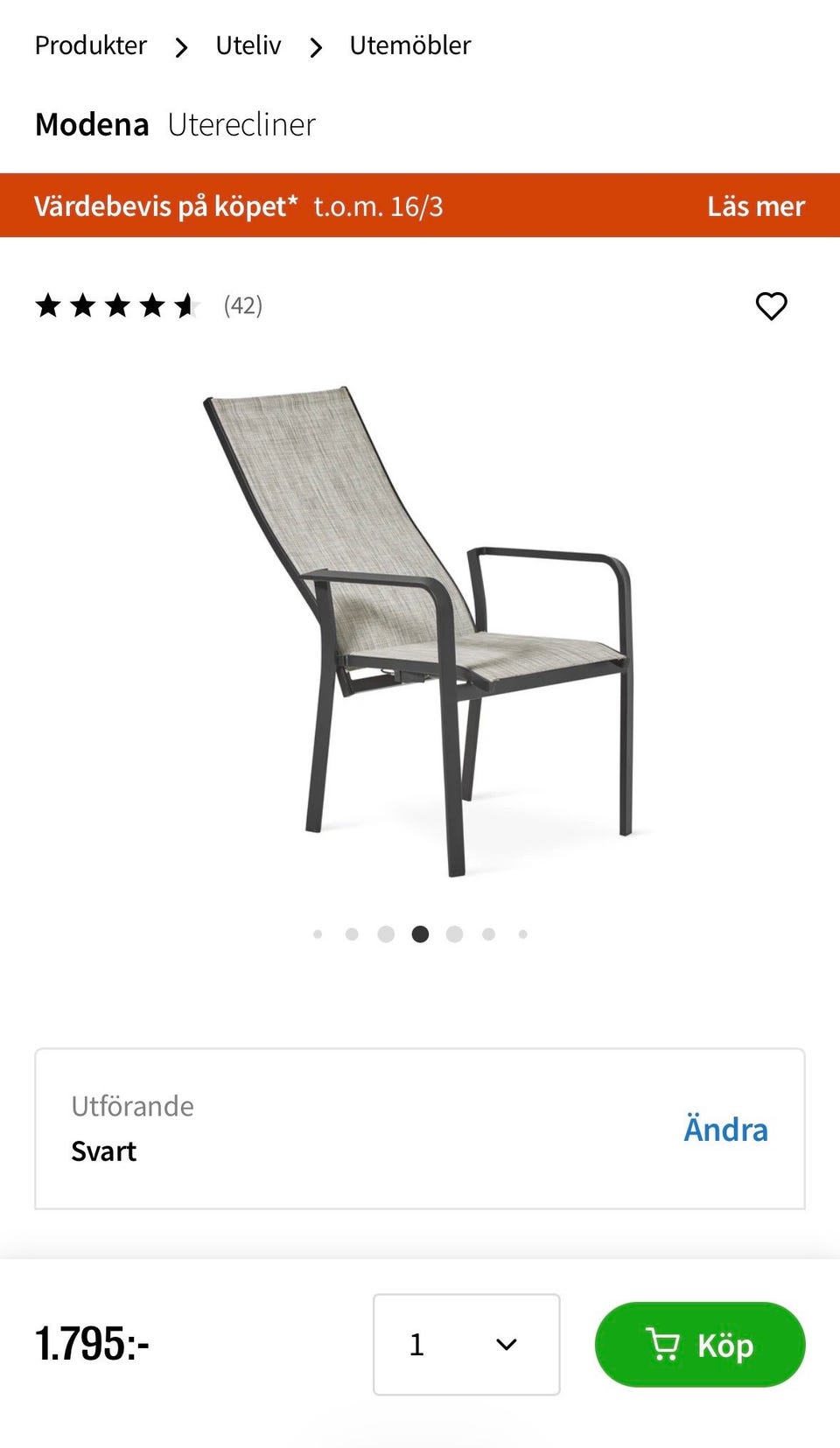Click the third star to adjust rating

(x=117, y=305)
